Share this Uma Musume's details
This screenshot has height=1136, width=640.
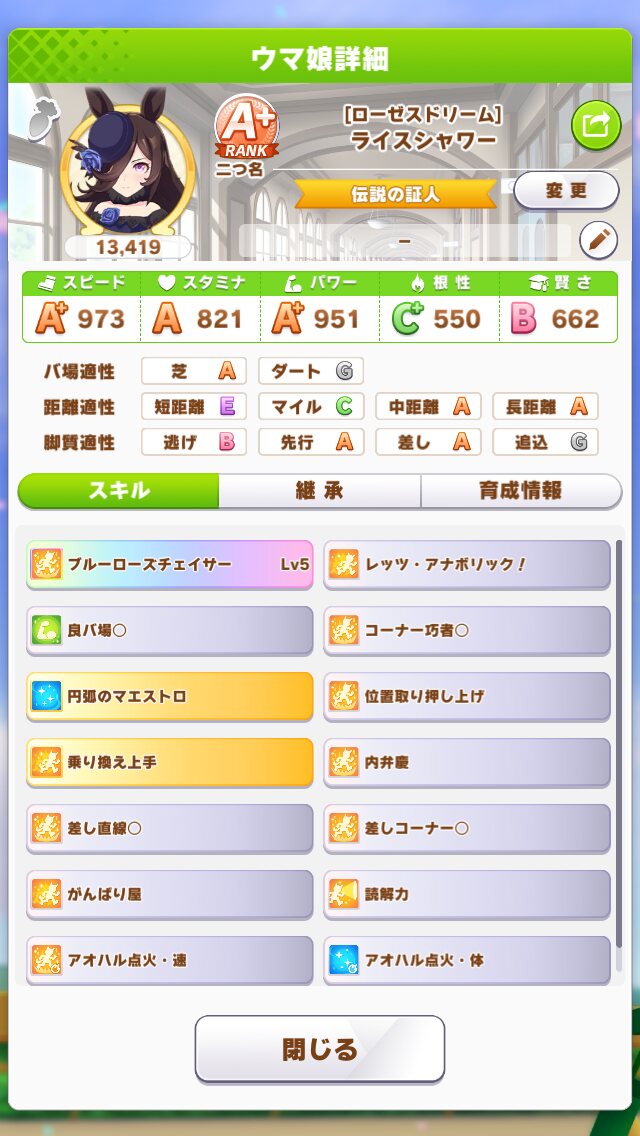[x=595, y=125]
